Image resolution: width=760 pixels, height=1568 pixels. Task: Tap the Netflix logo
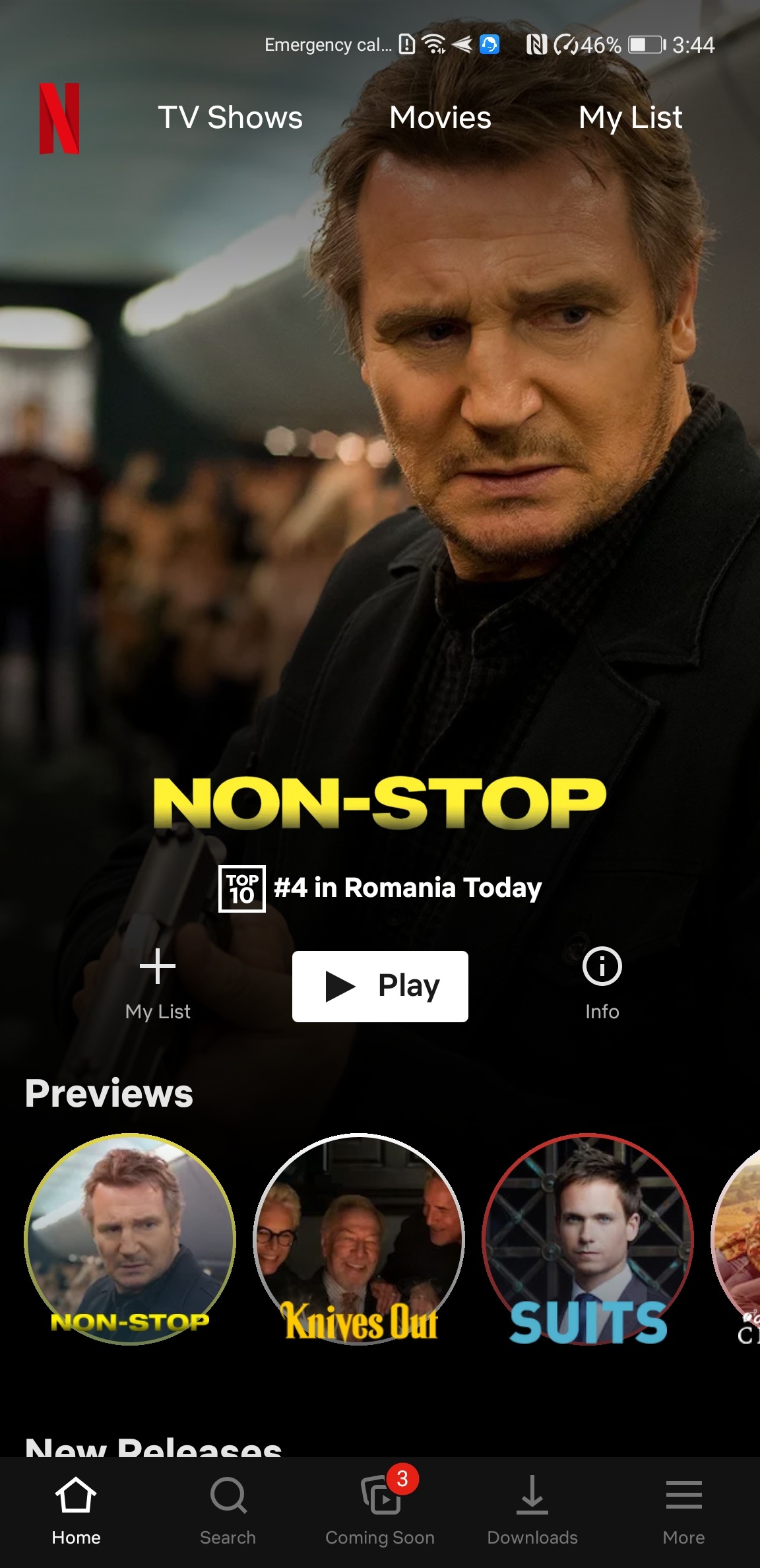click(59, 118)
